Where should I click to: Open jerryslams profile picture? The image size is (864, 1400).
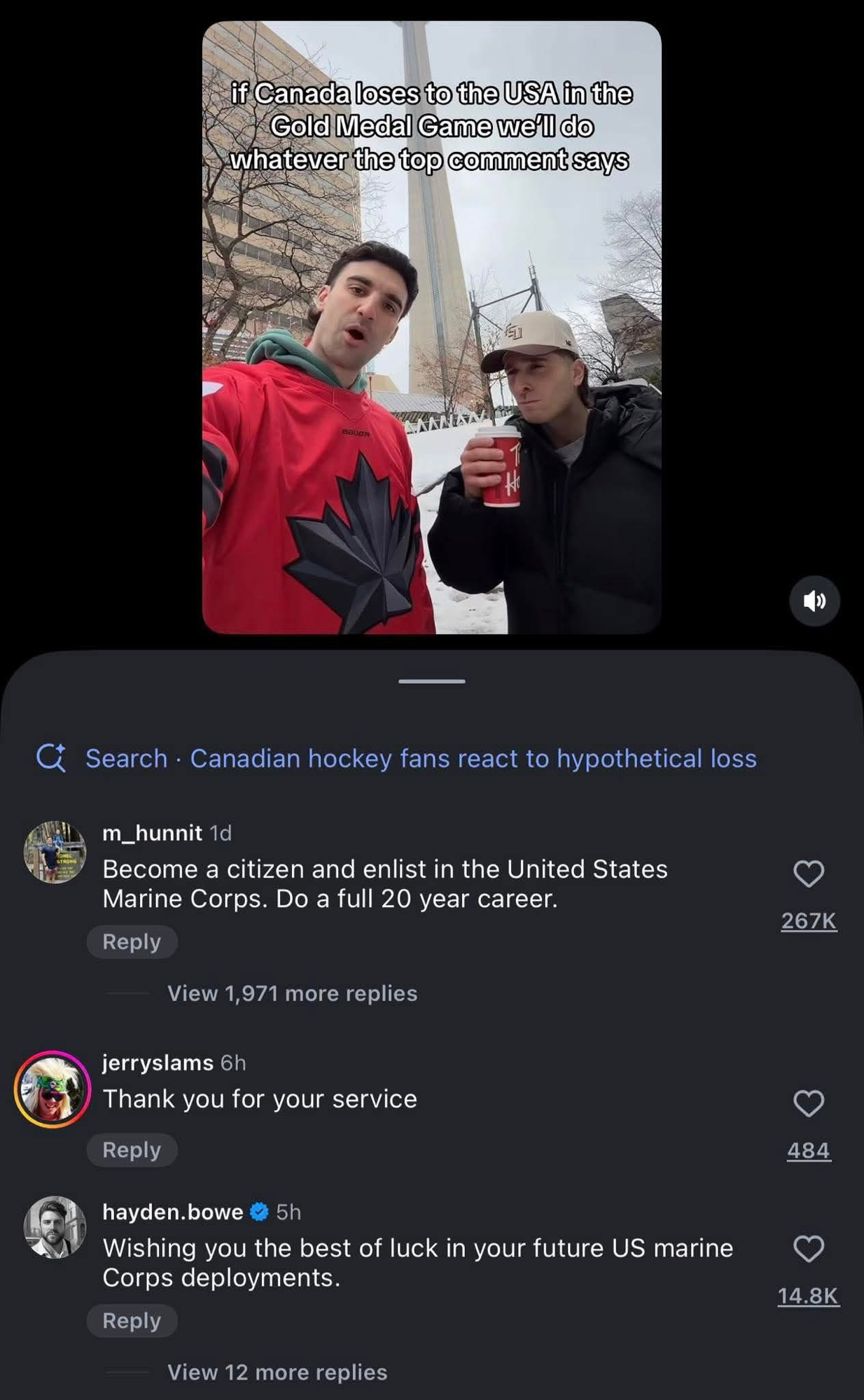[x=53, y=1089]
